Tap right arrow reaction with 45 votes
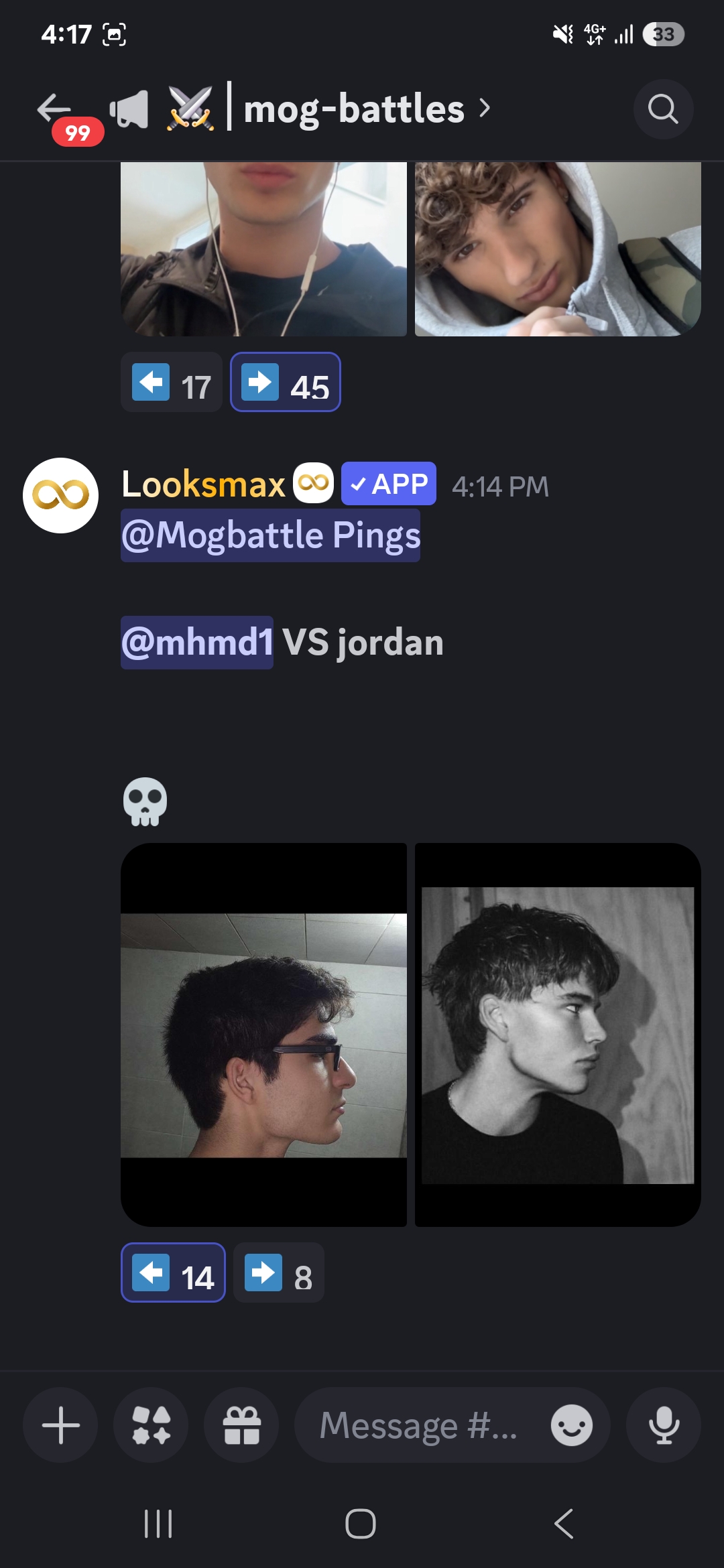The image size is (724, 1568). coord(286,383)
